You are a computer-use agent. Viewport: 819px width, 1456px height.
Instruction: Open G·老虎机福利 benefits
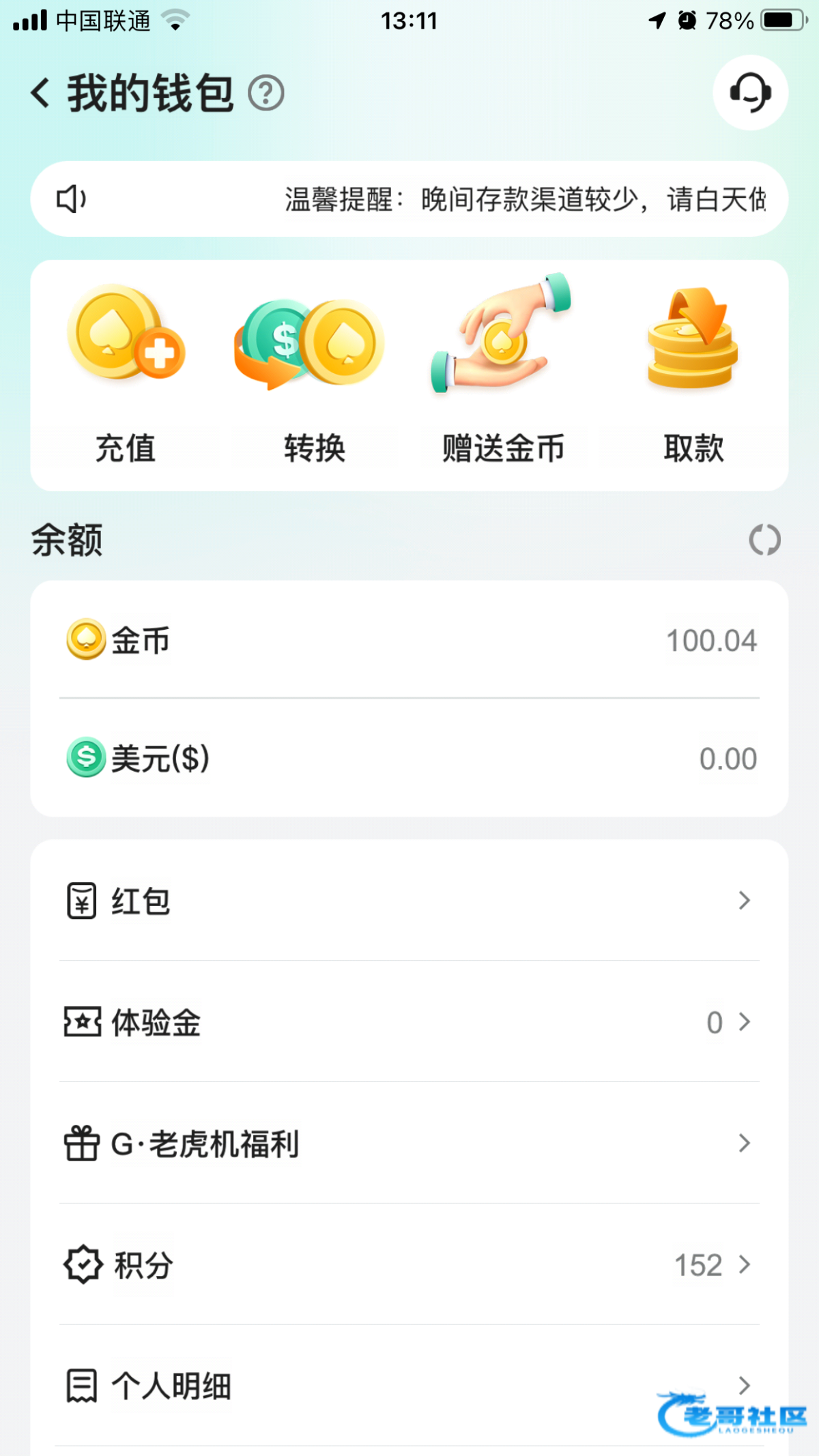click(409, 1144)
